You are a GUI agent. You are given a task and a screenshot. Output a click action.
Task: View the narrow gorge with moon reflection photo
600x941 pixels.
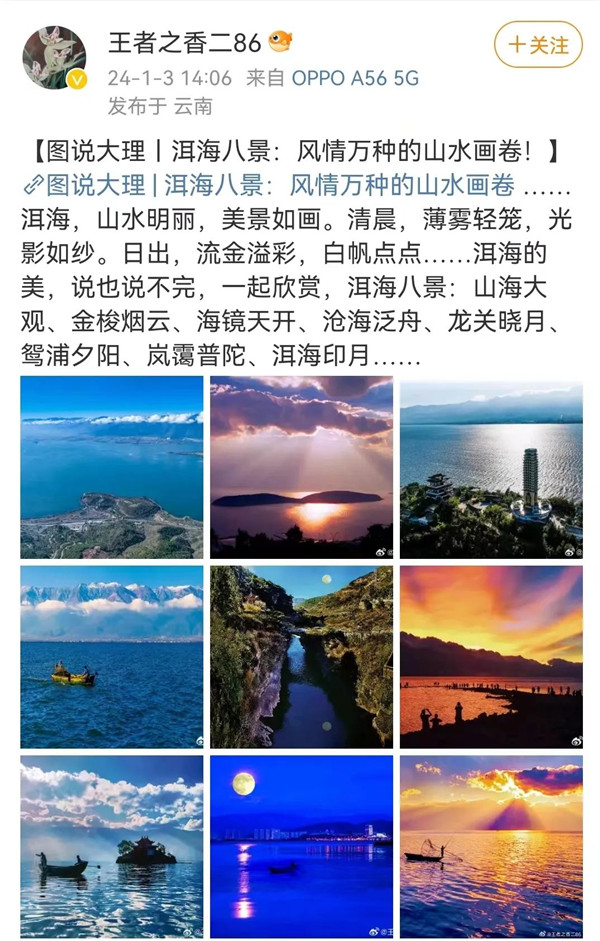click(x=301, y=657)
